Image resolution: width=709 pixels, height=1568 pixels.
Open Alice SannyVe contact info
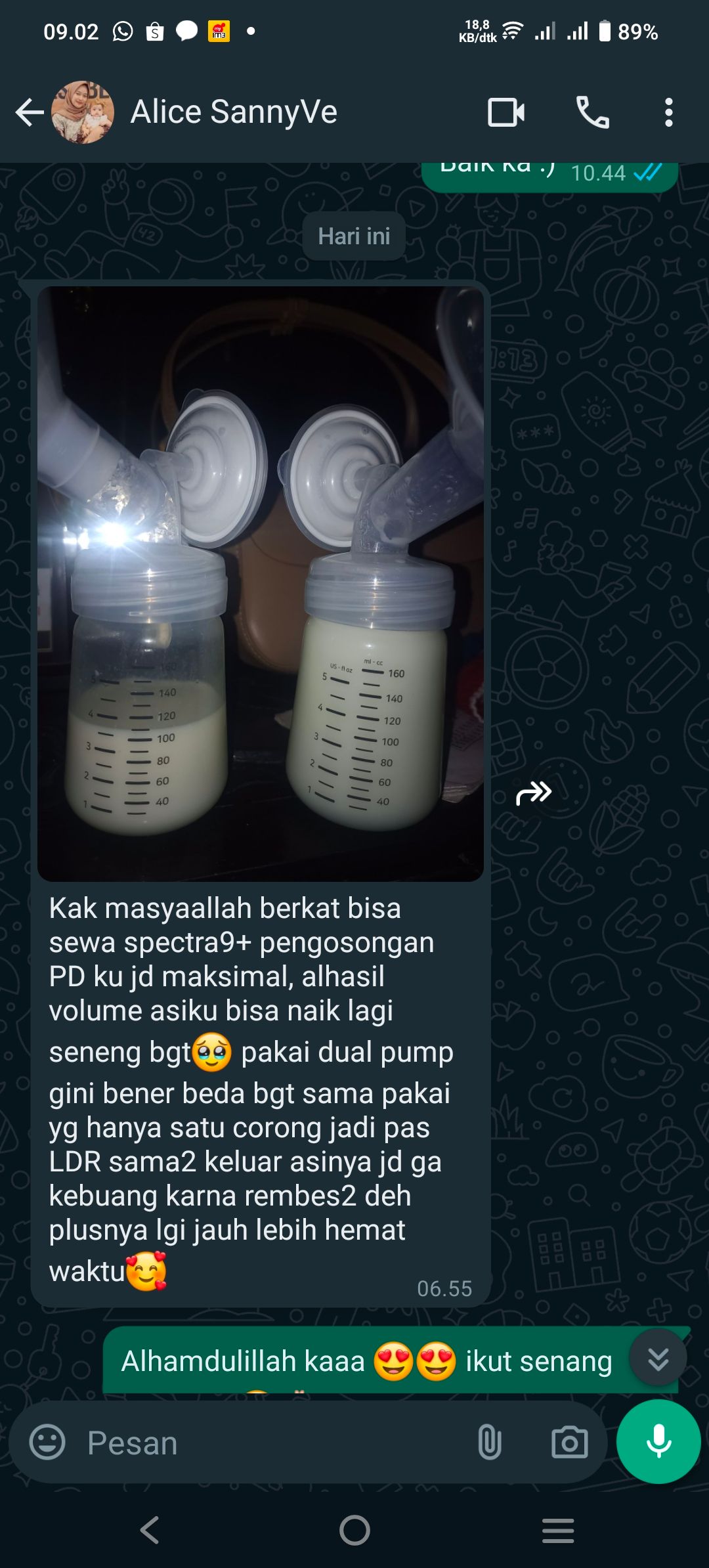(233, 112)
